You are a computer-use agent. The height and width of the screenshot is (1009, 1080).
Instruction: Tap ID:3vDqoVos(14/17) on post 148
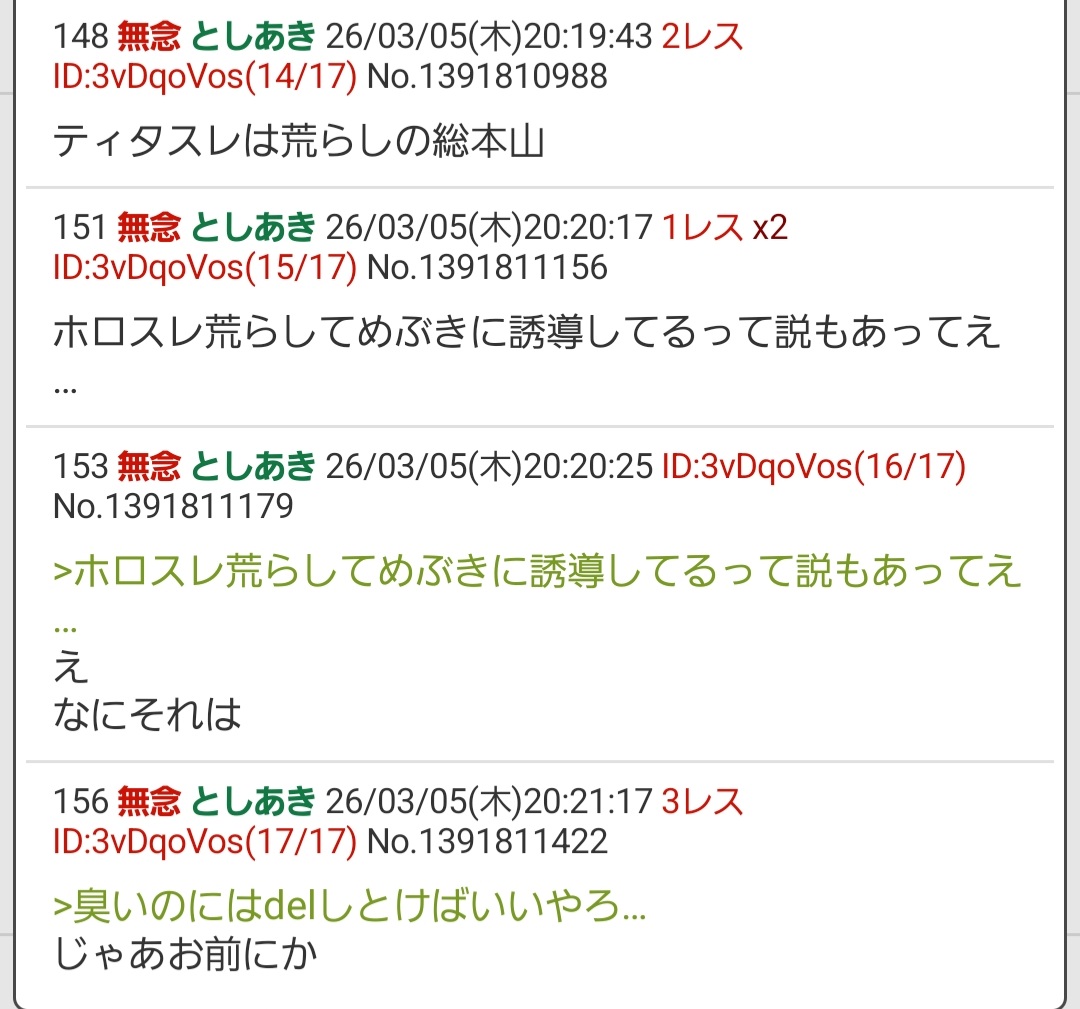[204, 76]
